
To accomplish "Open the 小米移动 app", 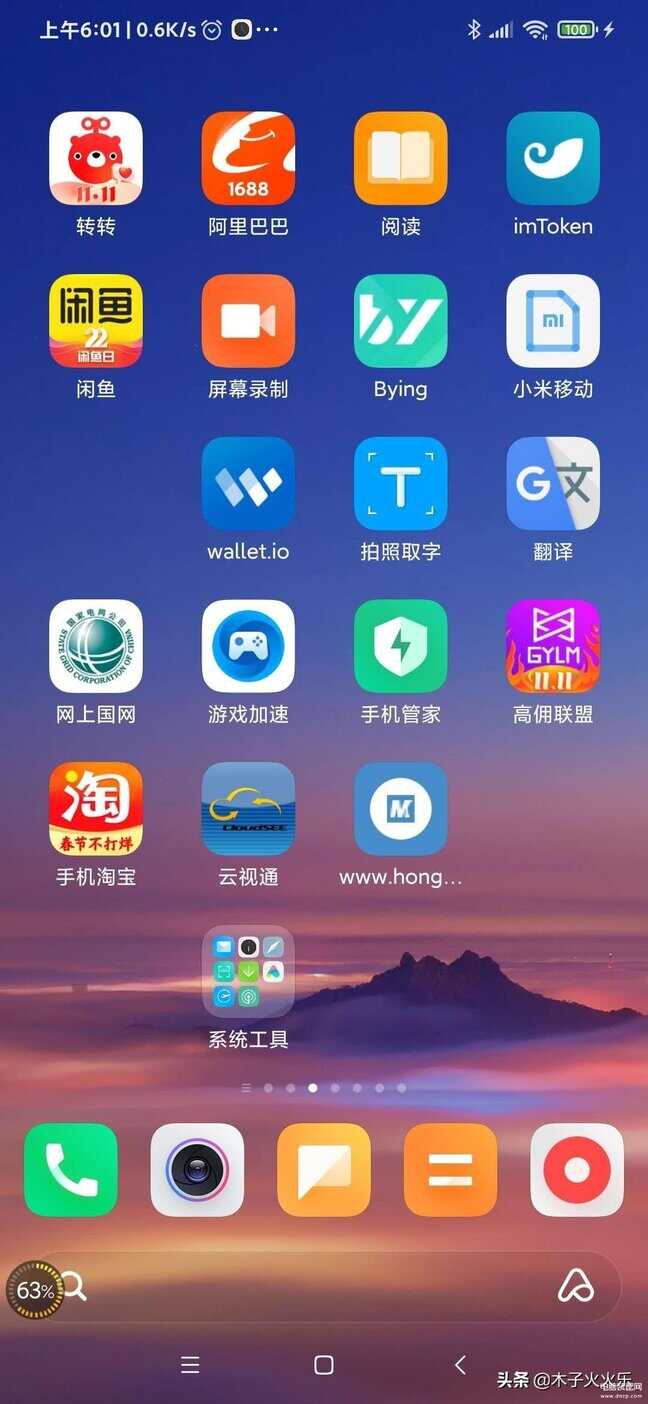I will (x=553, y=321).
